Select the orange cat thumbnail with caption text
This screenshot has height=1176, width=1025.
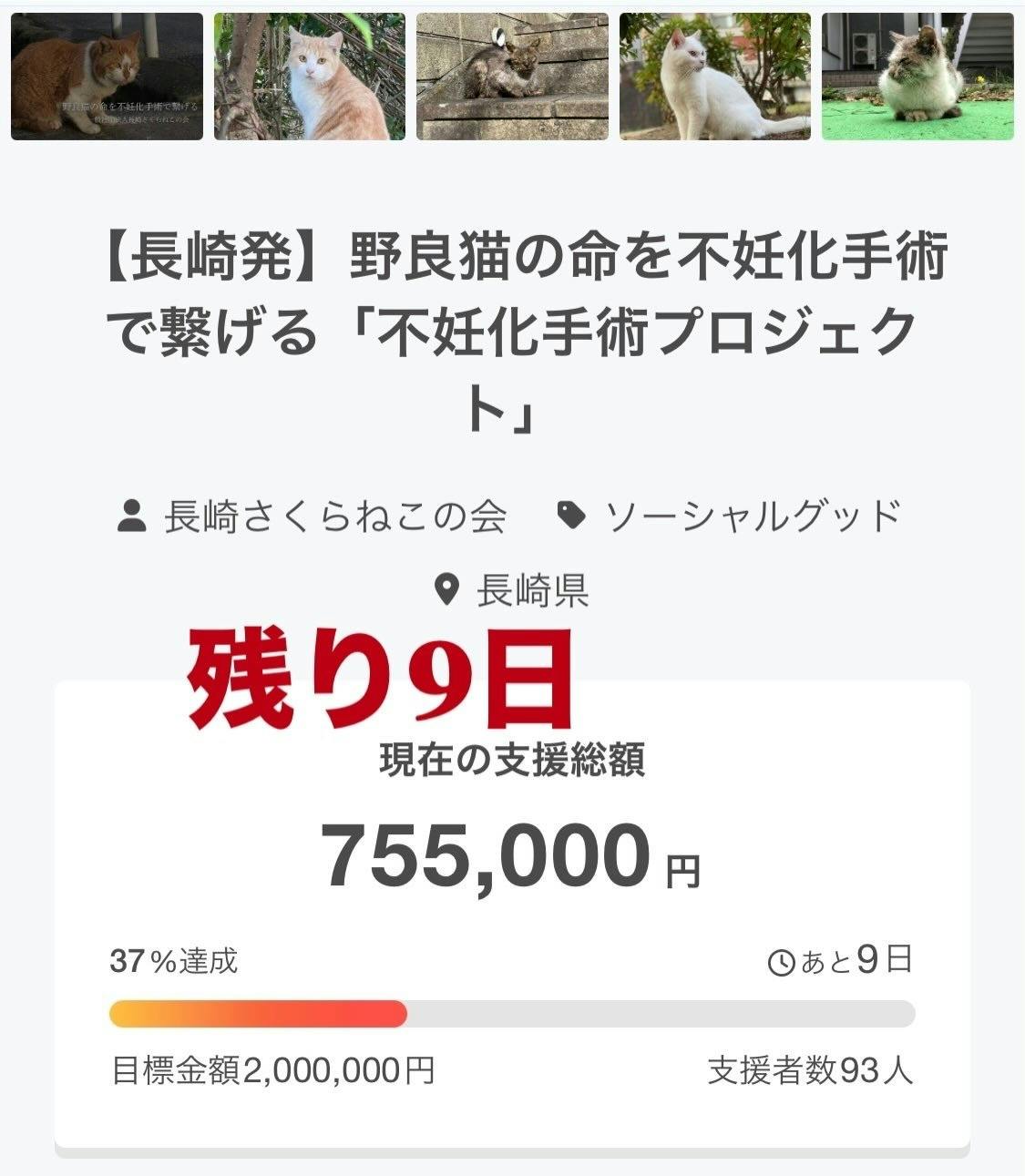tap(107, 76)
